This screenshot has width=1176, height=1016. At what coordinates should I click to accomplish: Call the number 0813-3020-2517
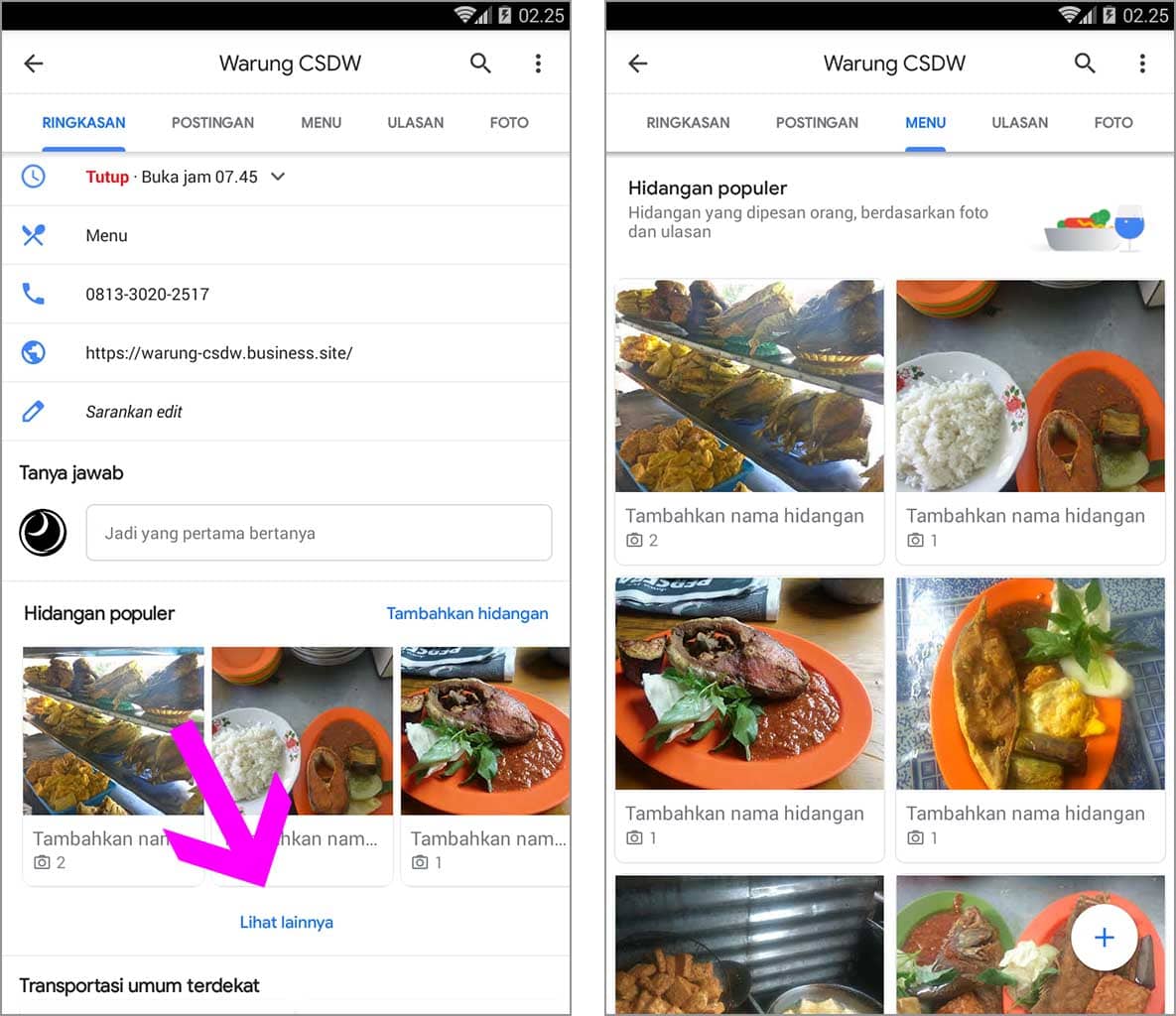pyautogui.click(x=147, y=295)
